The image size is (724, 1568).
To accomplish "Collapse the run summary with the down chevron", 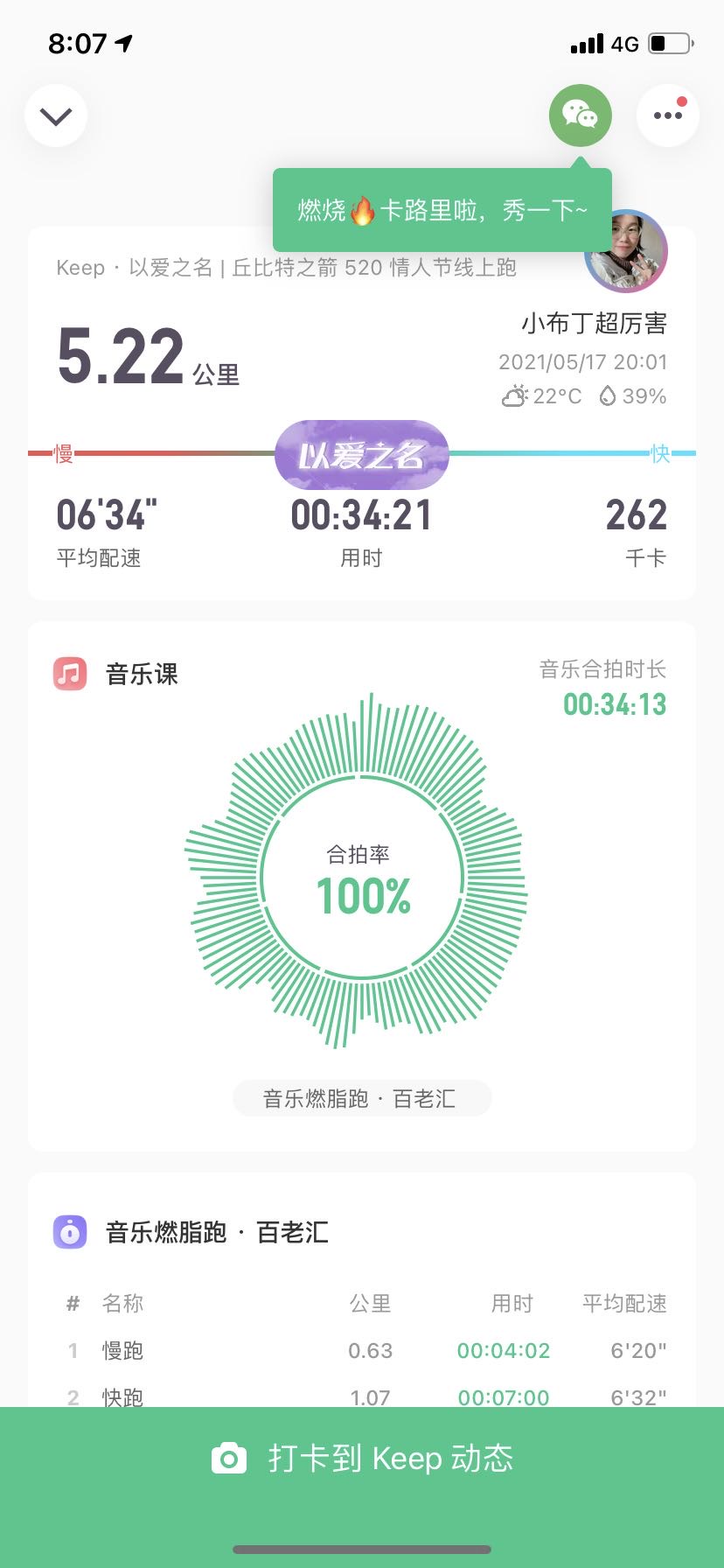I will [x=56, y=116].
